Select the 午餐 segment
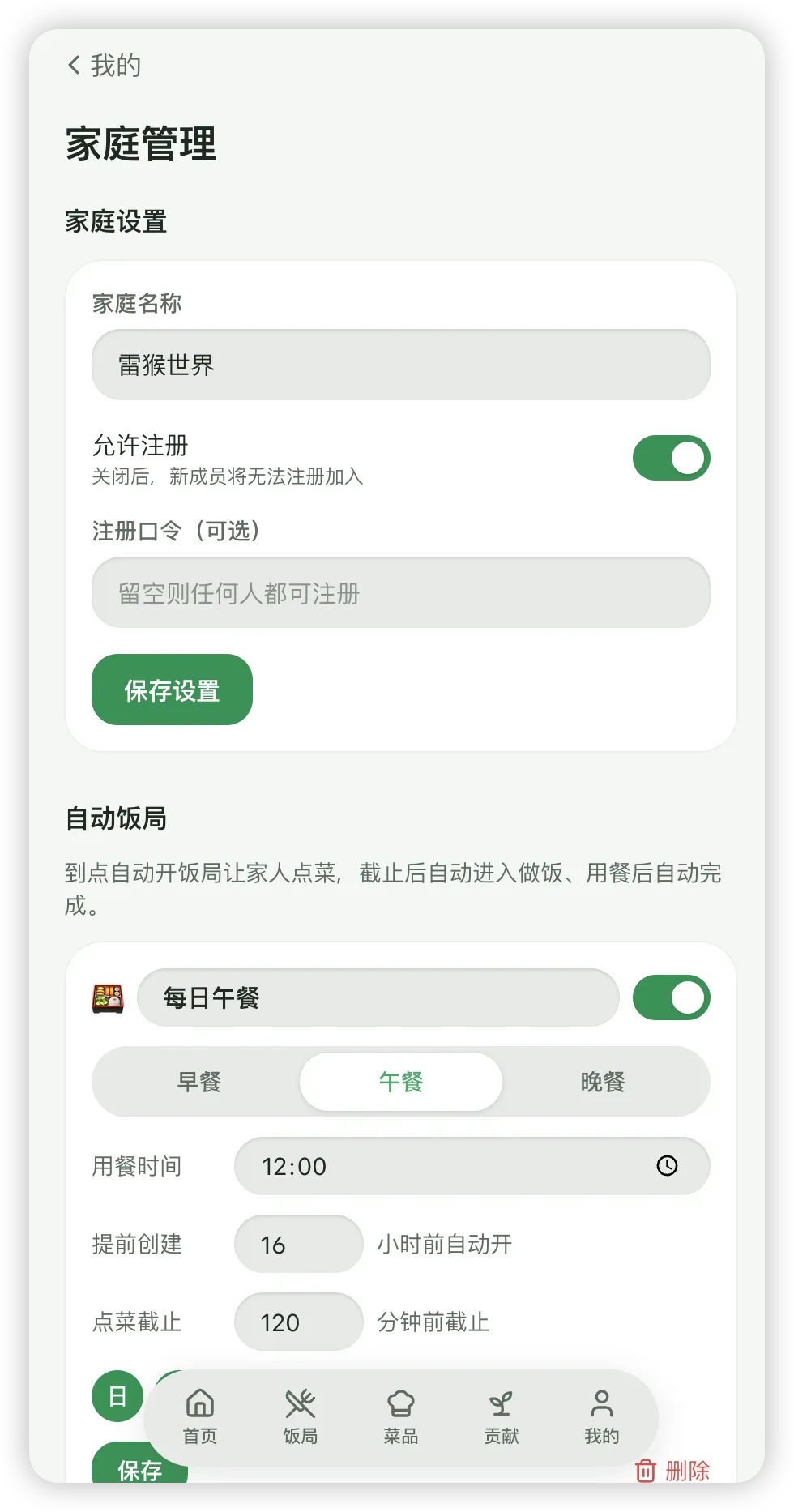 click(401, 1082)
